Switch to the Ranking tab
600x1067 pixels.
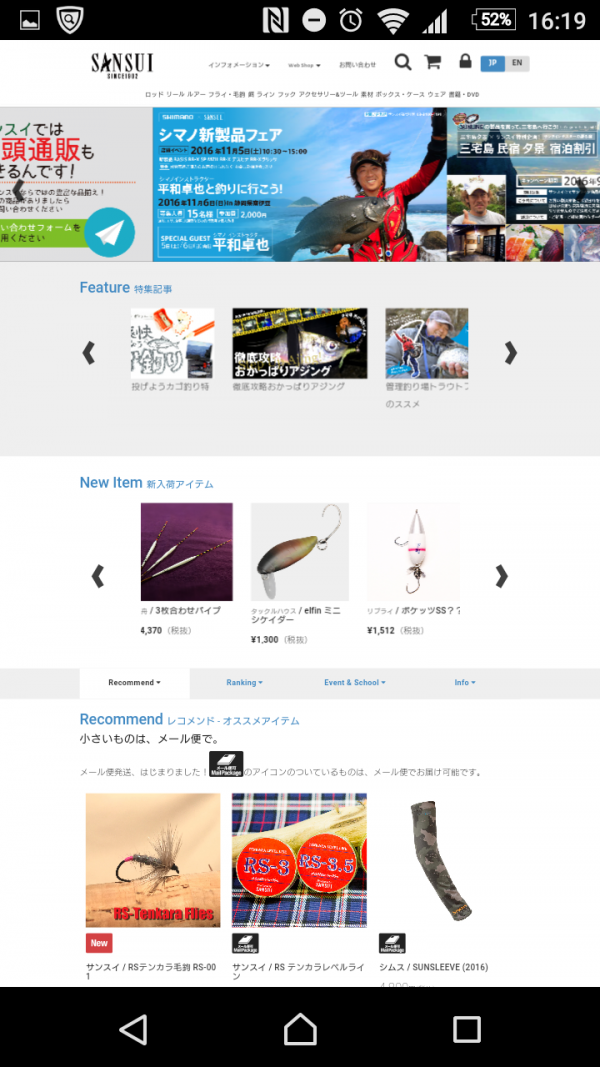point(244,683)
